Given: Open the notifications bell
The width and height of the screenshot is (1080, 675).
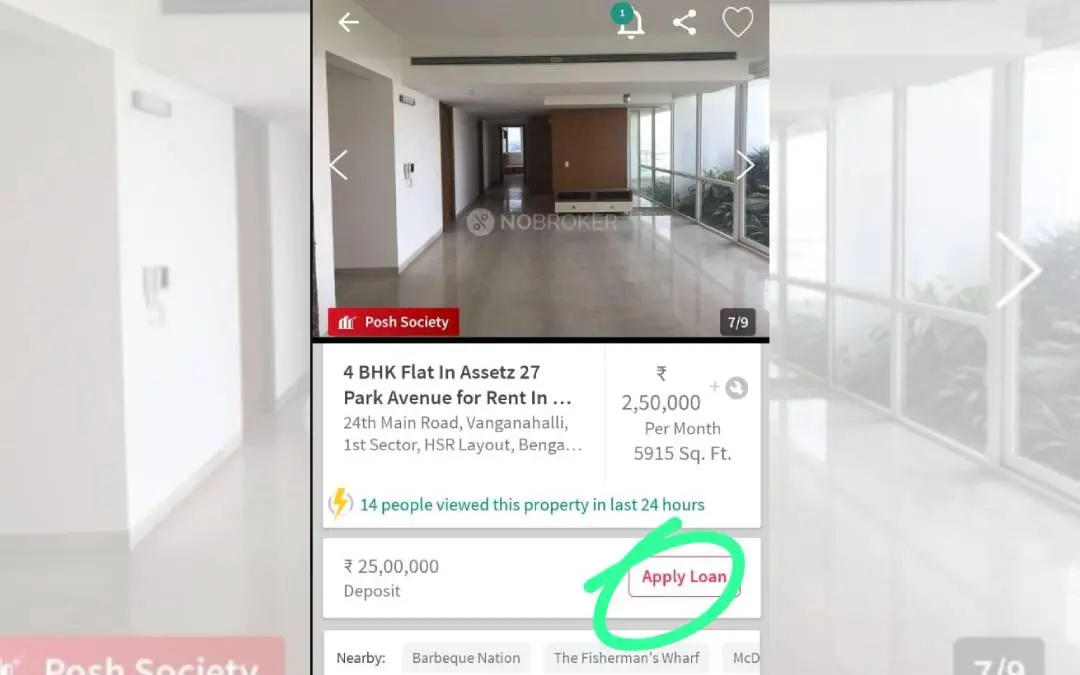Looking at the screenshot, I should click(630, 23).
